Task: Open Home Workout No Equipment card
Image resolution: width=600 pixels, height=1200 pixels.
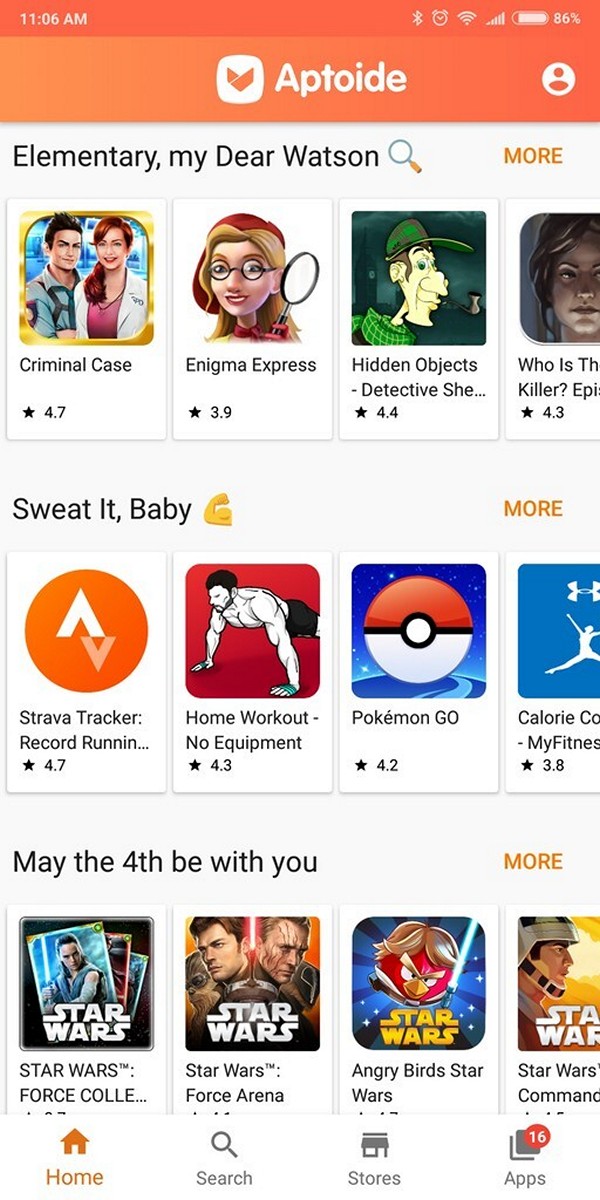Action: pos(252,672)
